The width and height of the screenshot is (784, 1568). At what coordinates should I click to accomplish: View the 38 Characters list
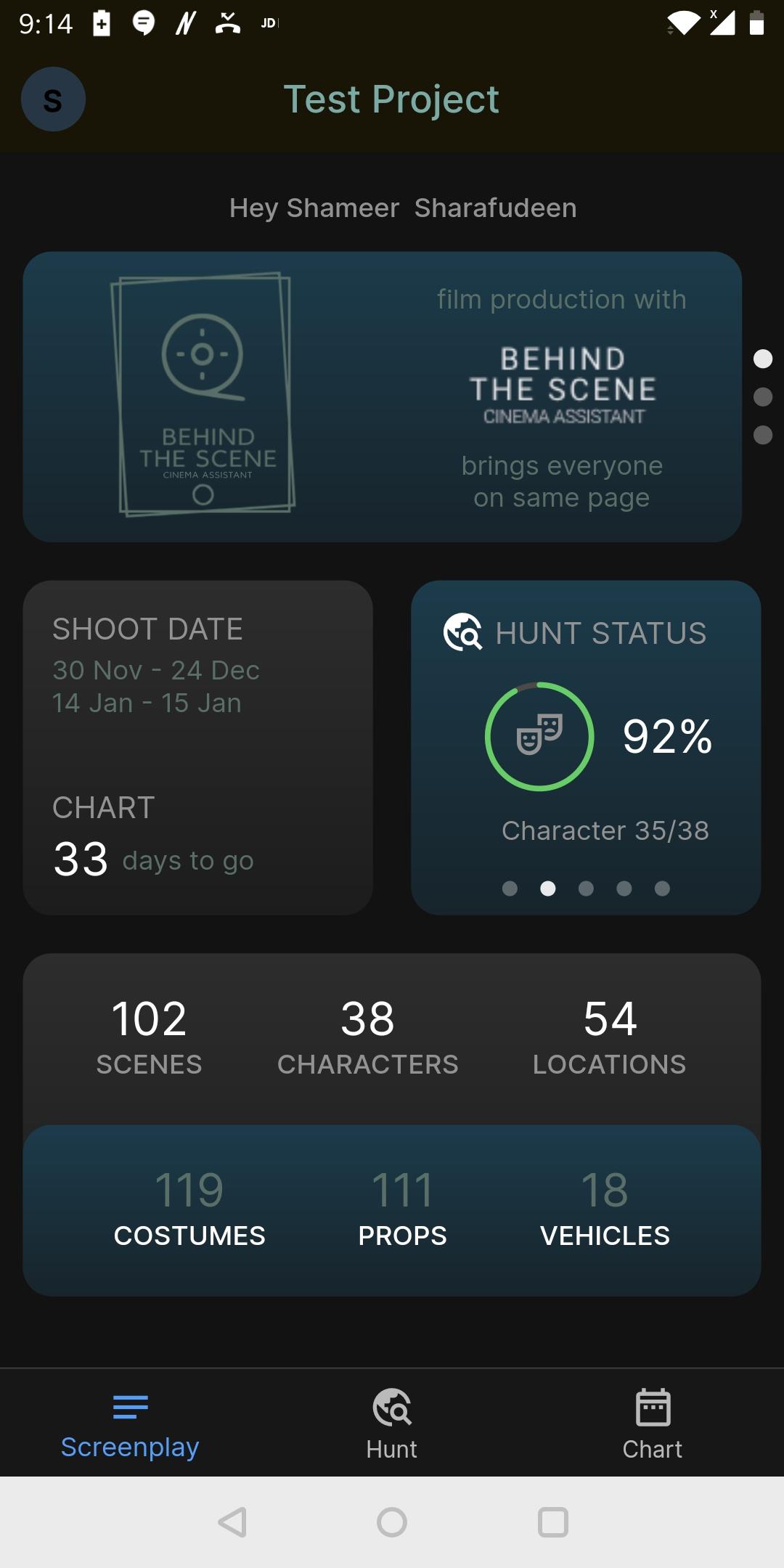tap(368, 1036)
